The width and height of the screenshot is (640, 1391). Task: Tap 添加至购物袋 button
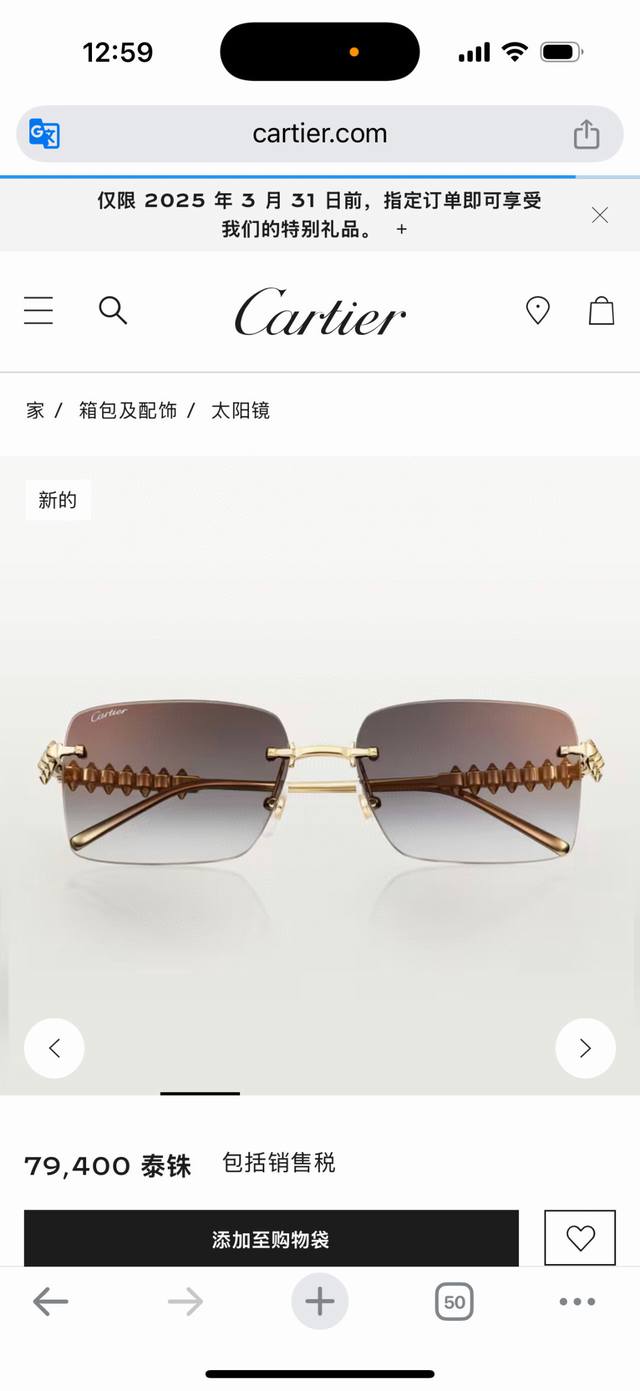point(271,1239)
